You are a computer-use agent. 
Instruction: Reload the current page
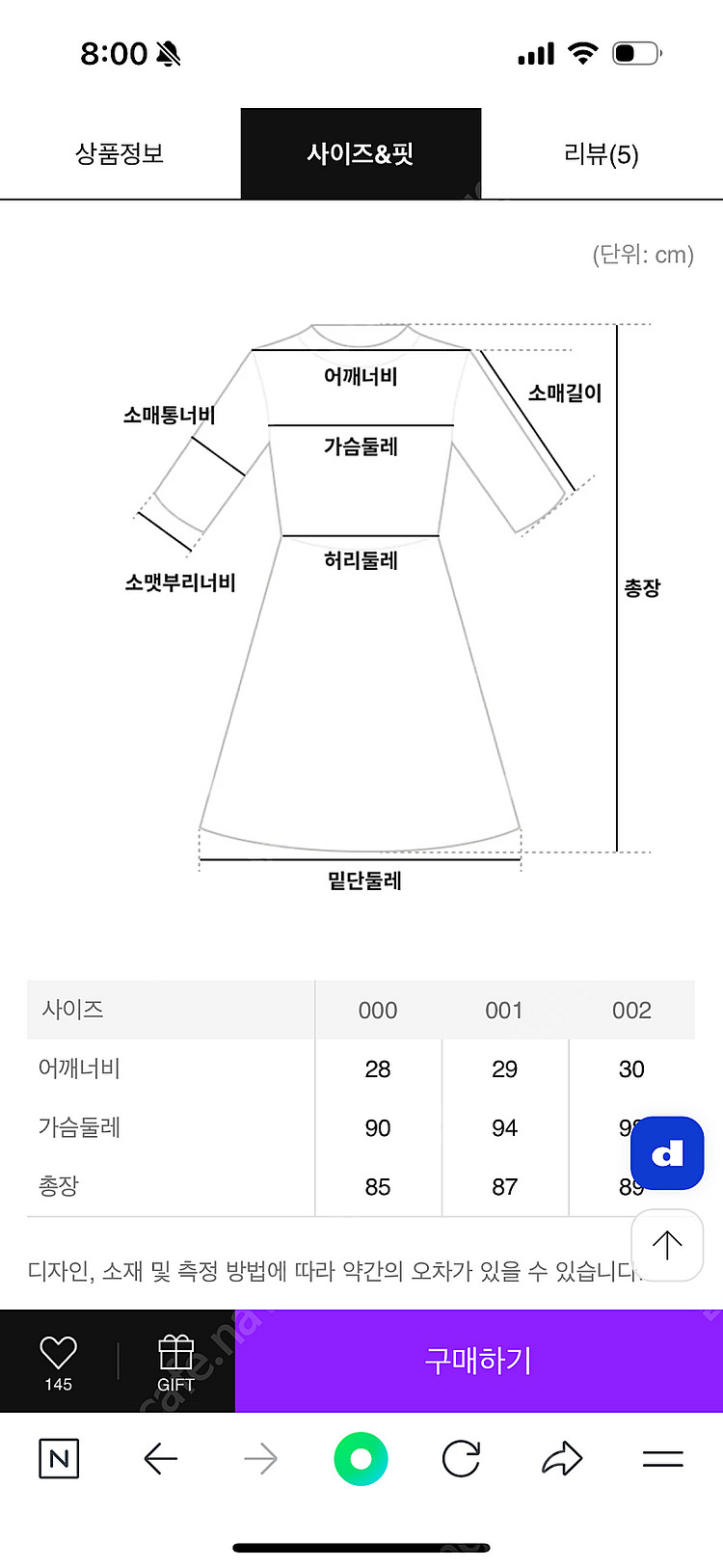pos(461,1459)
